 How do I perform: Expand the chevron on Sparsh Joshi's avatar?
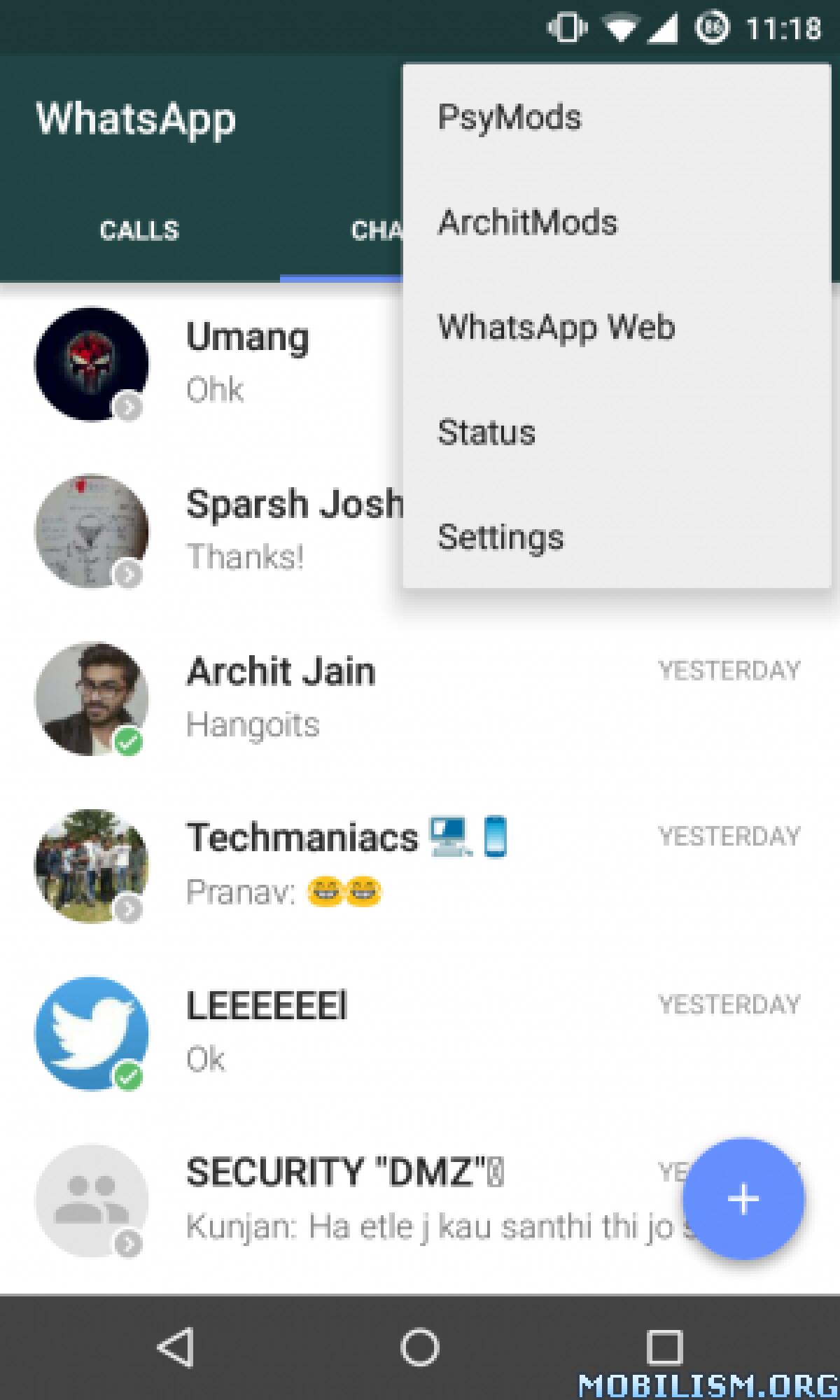tap(129, 575)
